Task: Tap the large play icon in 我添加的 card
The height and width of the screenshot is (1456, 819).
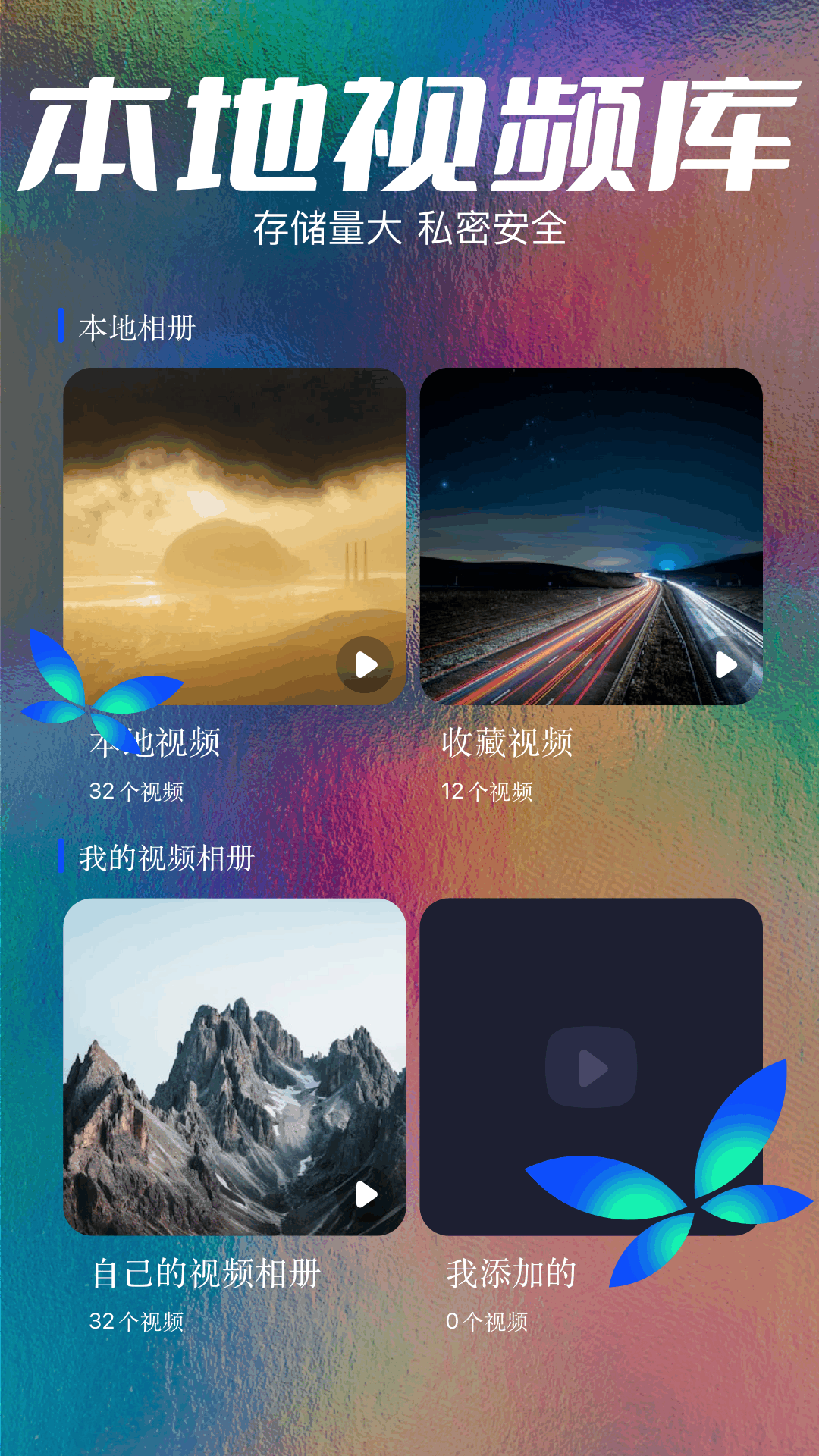Action: 591,1063
